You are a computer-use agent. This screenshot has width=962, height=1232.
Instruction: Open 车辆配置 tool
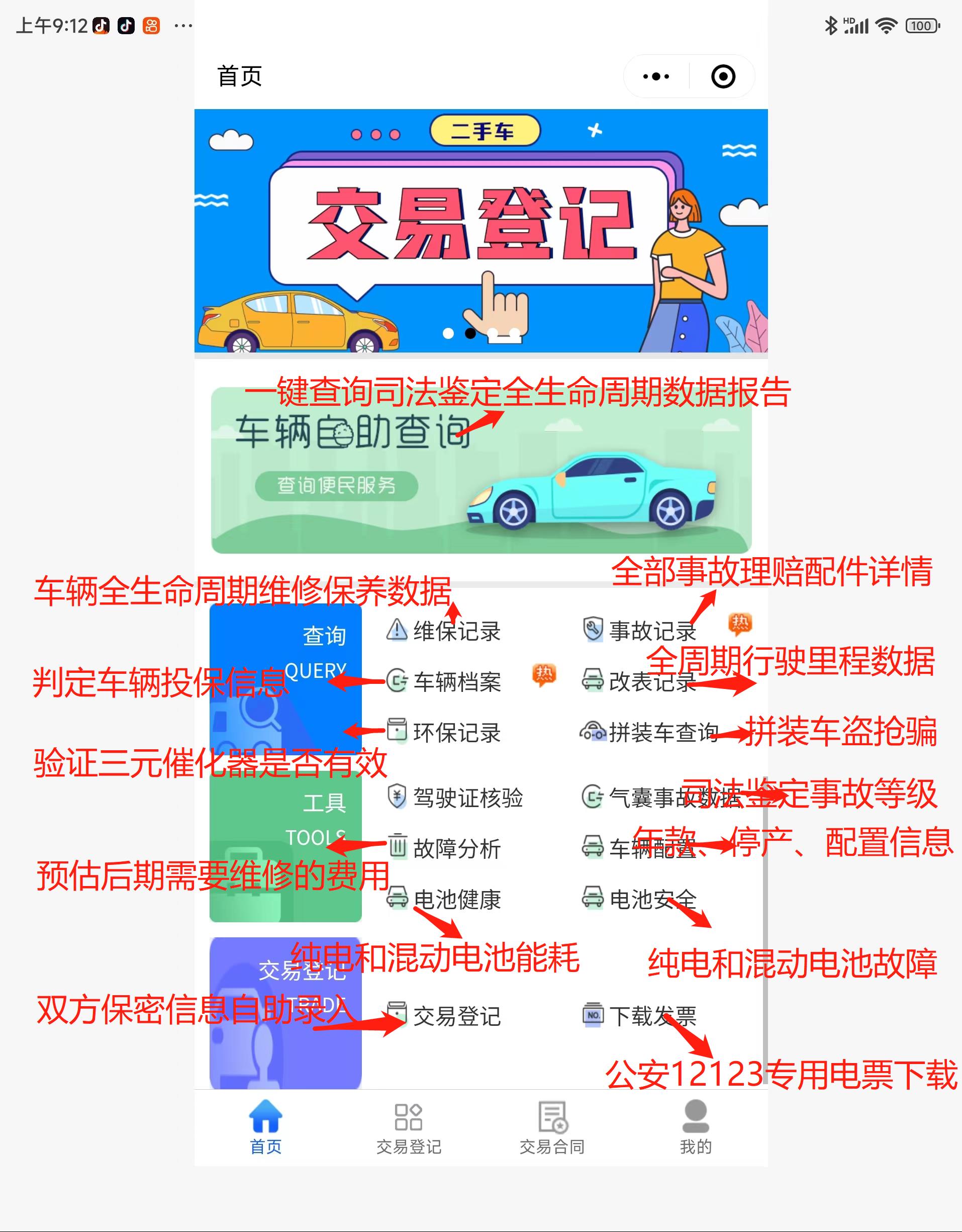coord(640,848)
